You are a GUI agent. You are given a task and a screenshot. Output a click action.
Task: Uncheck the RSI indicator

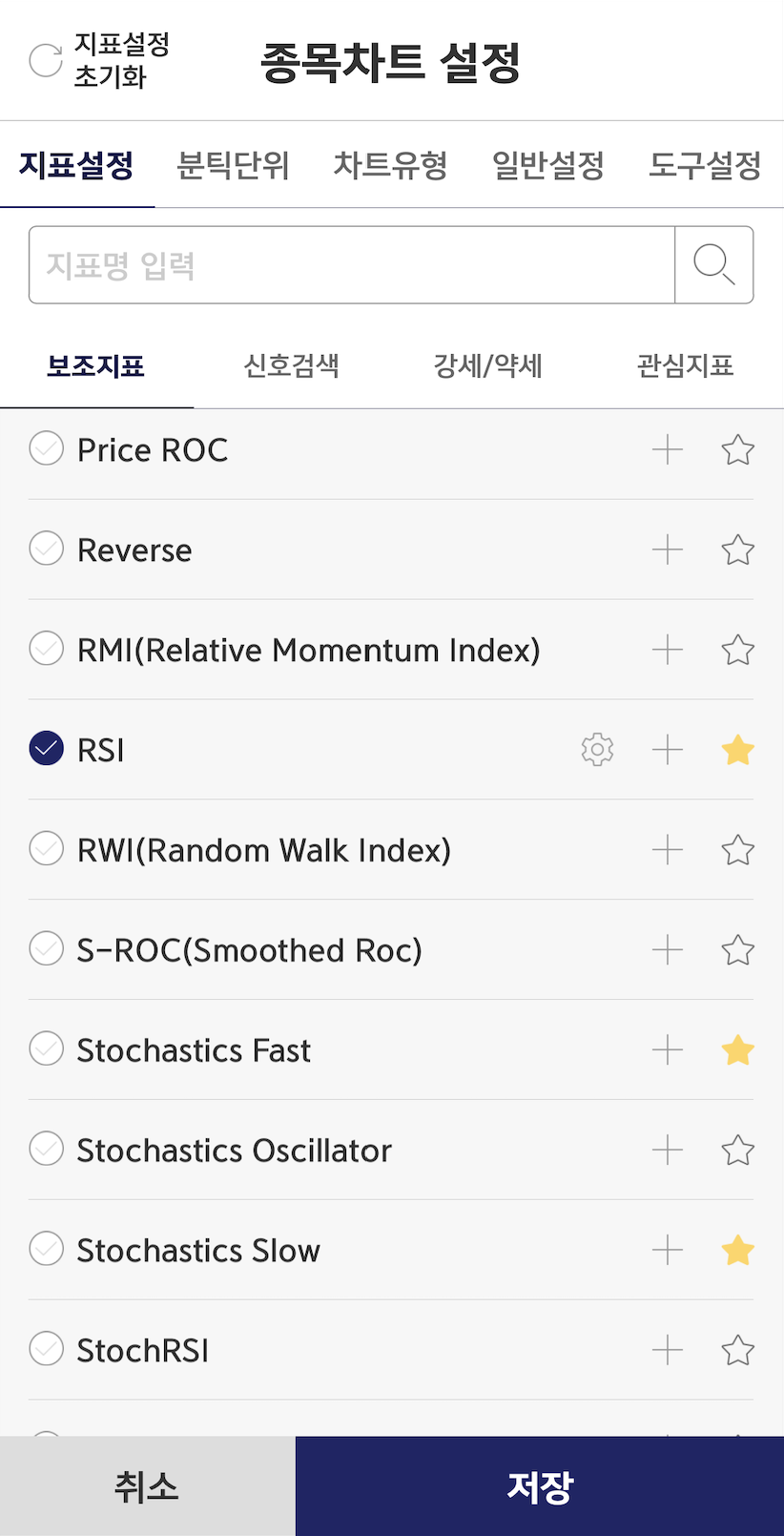(x=47, y=749)
